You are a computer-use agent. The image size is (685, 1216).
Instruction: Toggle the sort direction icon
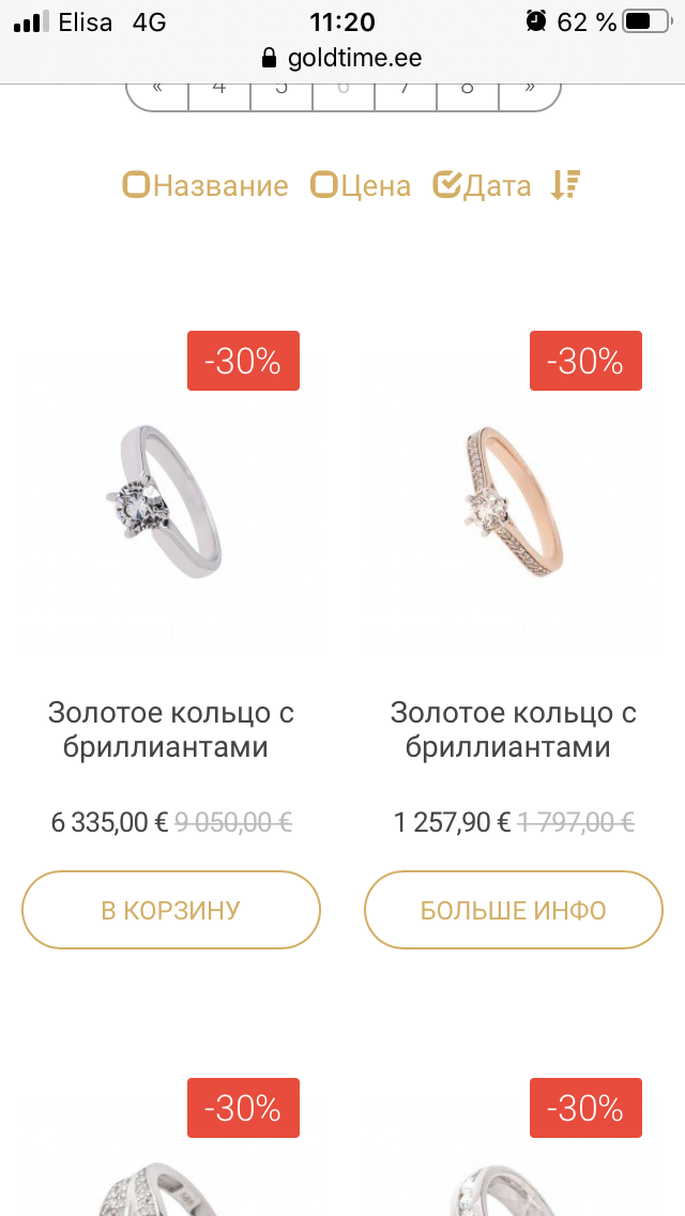(565, 185)
